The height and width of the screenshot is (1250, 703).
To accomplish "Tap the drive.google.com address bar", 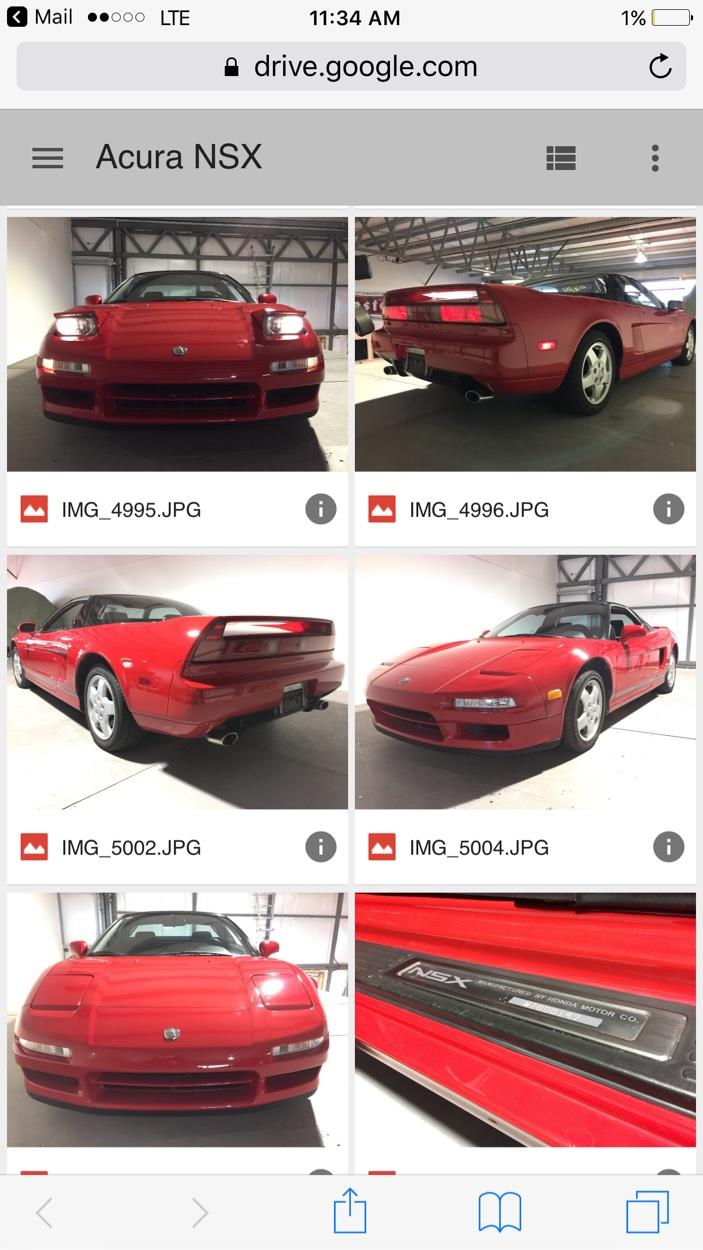I will (x=350, y=67).
